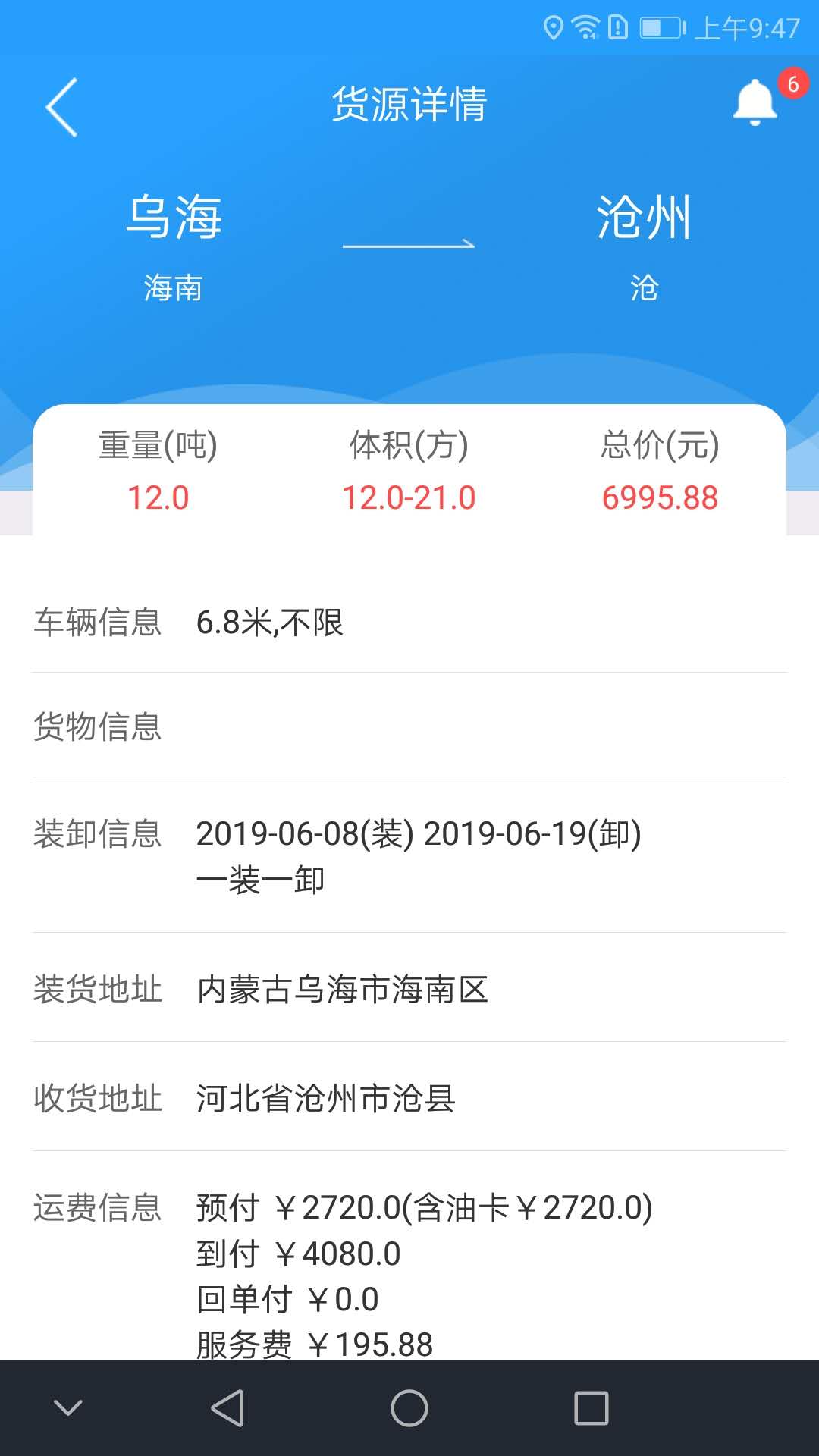The image size is (819, 1456).
Task: Tap the 重量(吨) column header
Action: click(x=158, y=447)
